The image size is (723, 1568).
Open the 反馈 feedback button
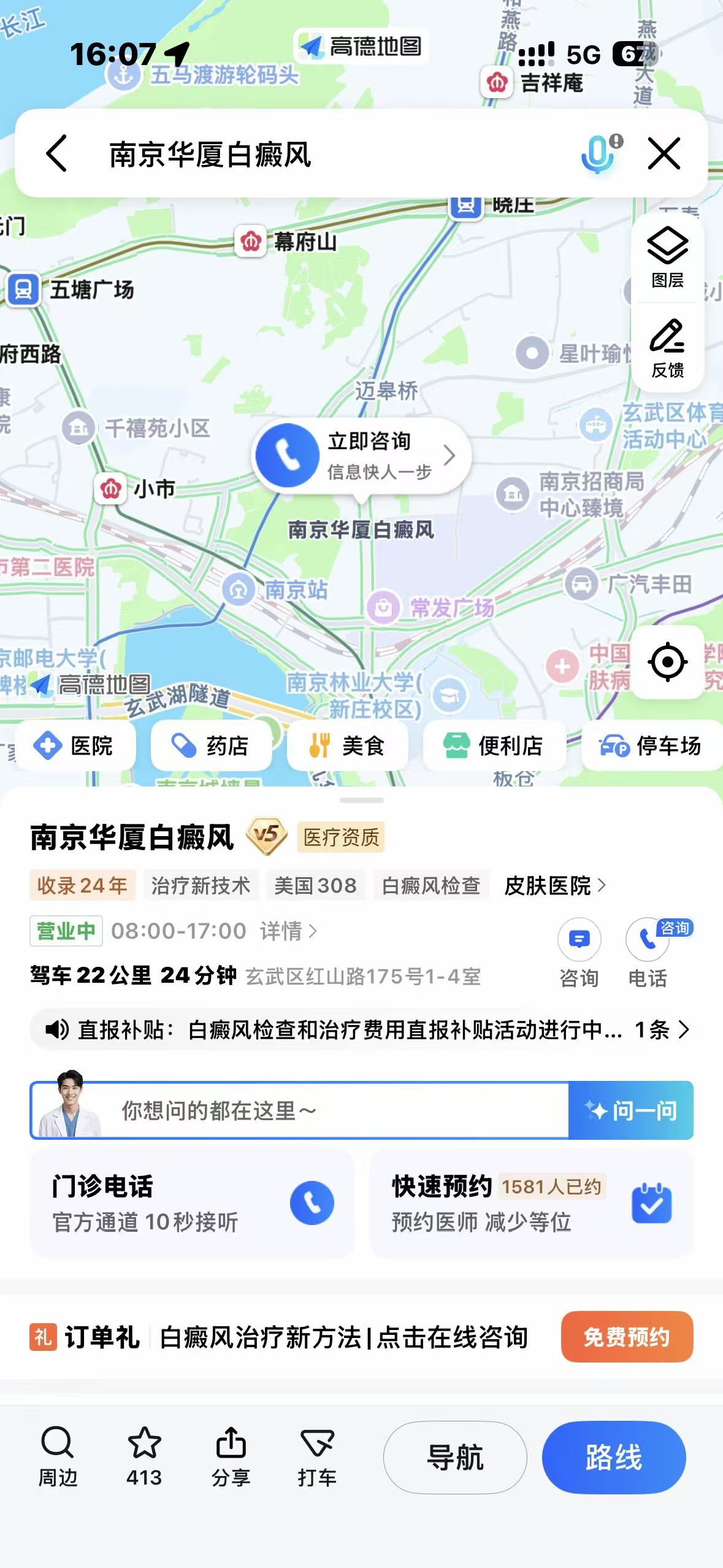coord(667,348)
